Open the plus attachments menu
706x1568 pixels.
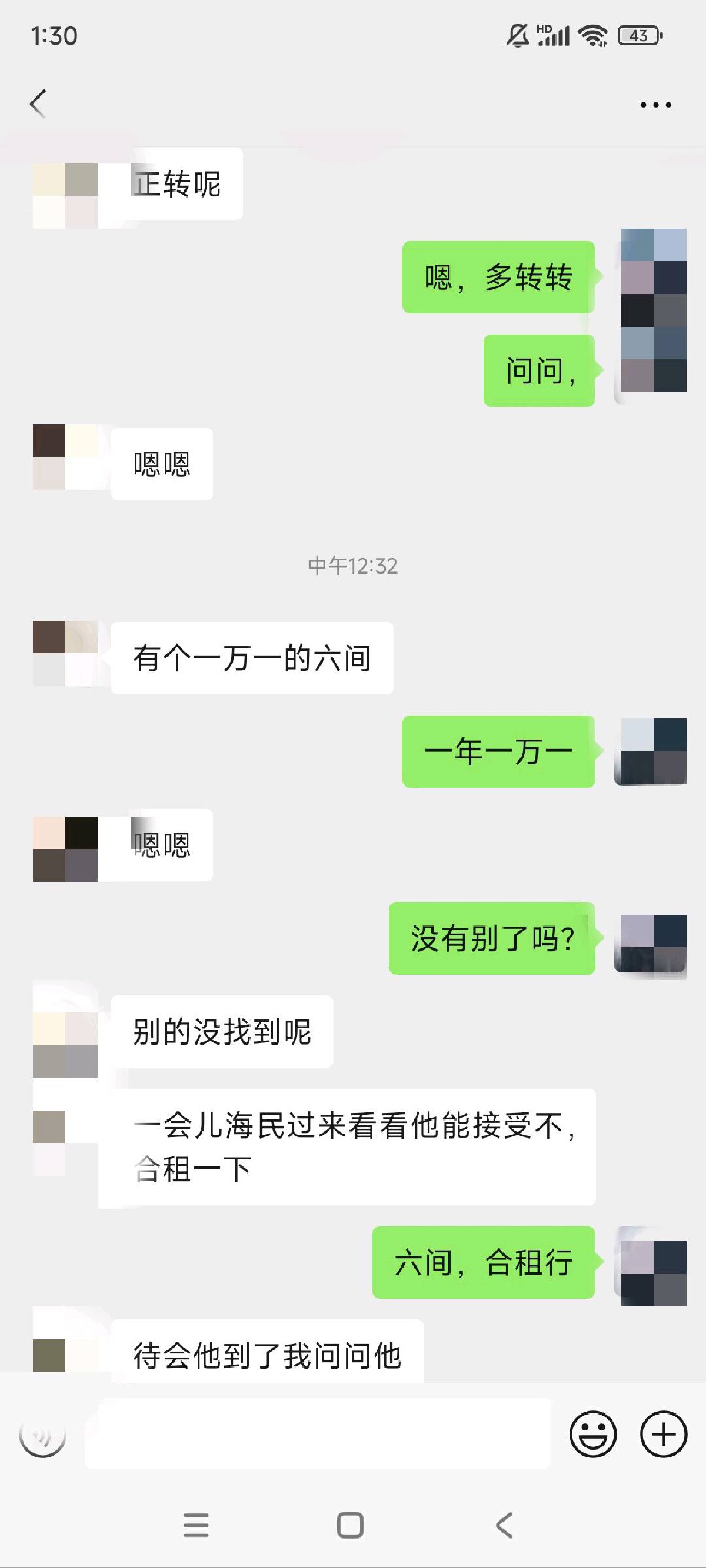[x=664, y=1434]
